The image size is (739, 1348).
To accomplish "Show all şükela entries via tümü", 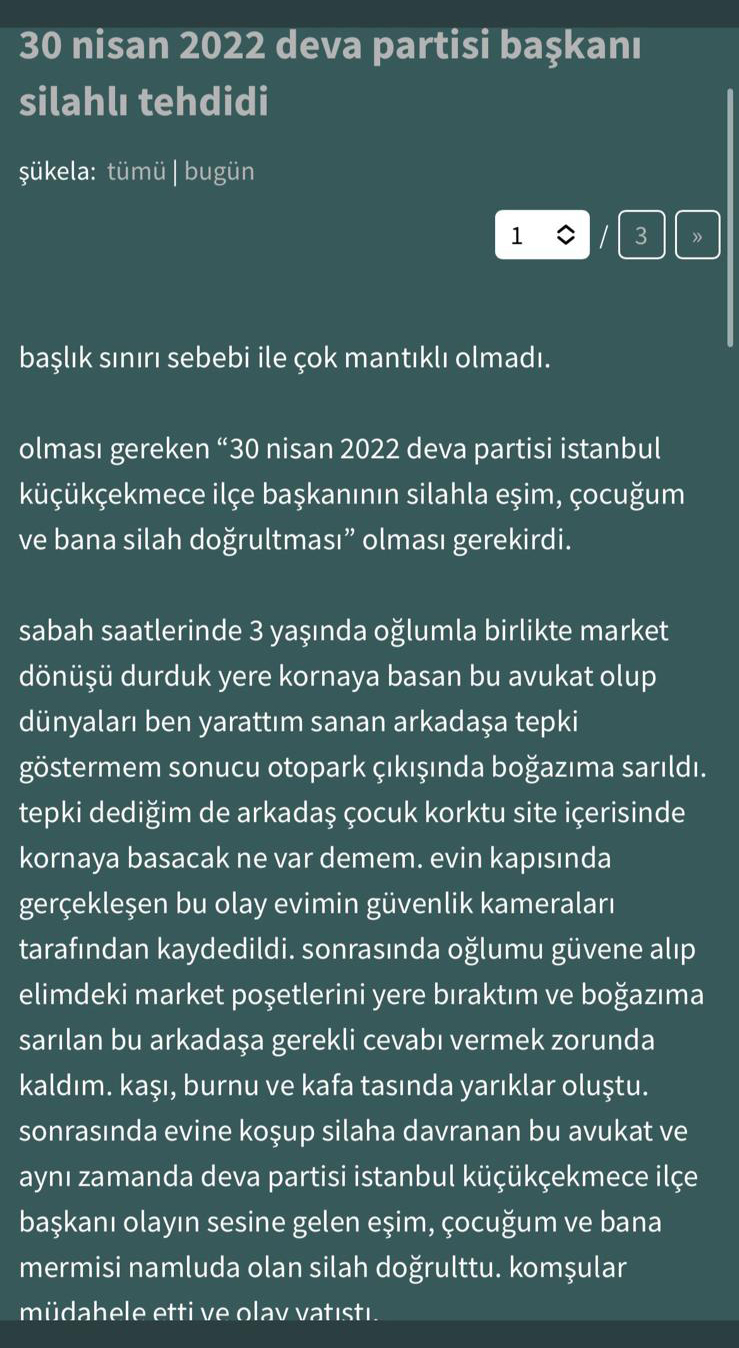I will (x=136, y=172).
